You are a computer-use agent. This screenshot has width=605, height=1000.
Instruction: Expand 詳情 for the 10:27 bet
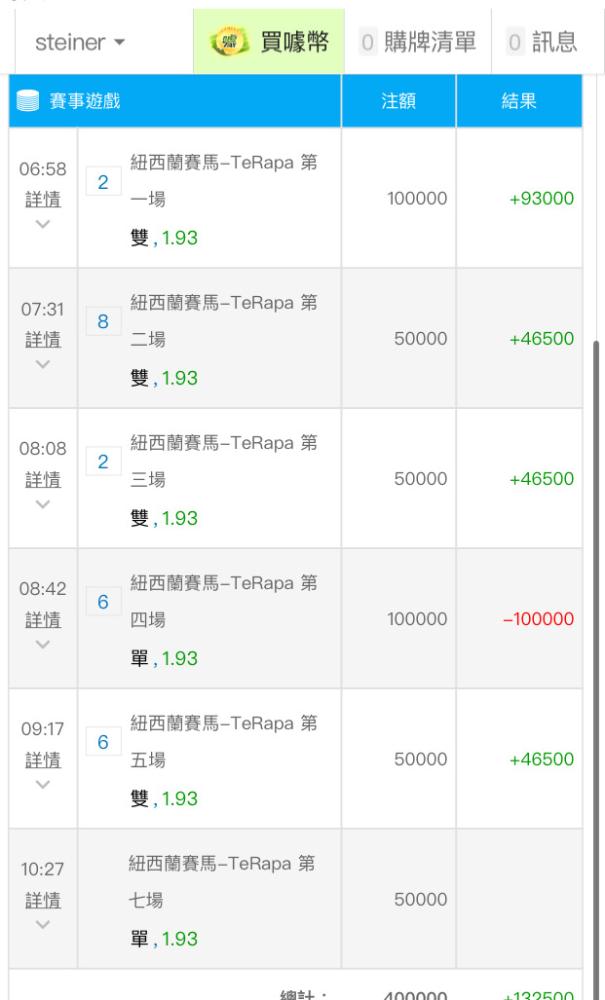coord(43,900)
